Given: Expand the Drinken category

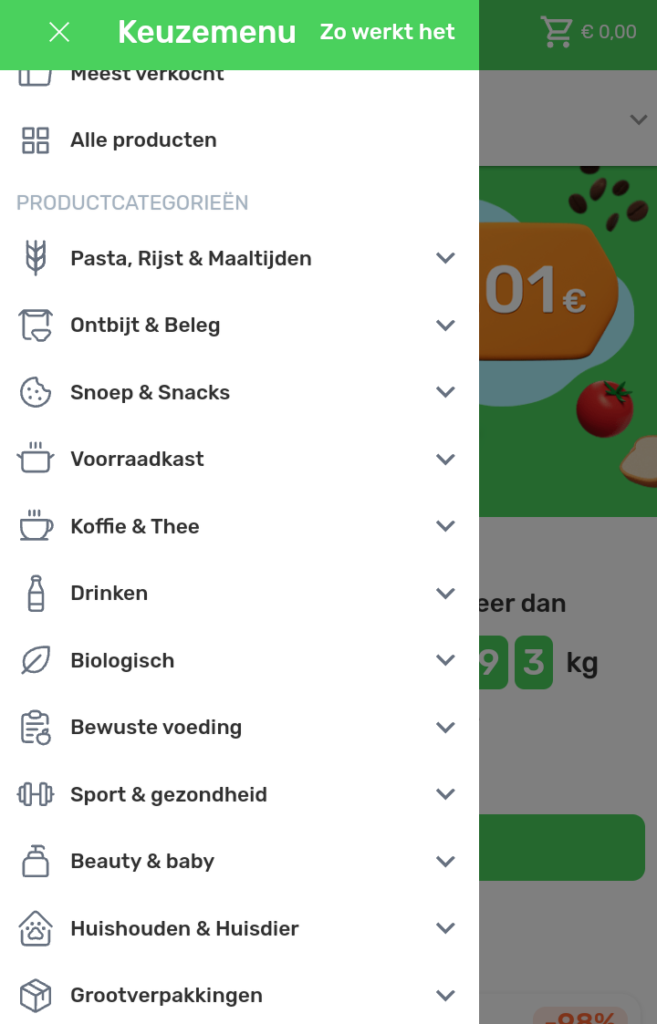Looking at the screenshot, I should [x=445, y=593].
